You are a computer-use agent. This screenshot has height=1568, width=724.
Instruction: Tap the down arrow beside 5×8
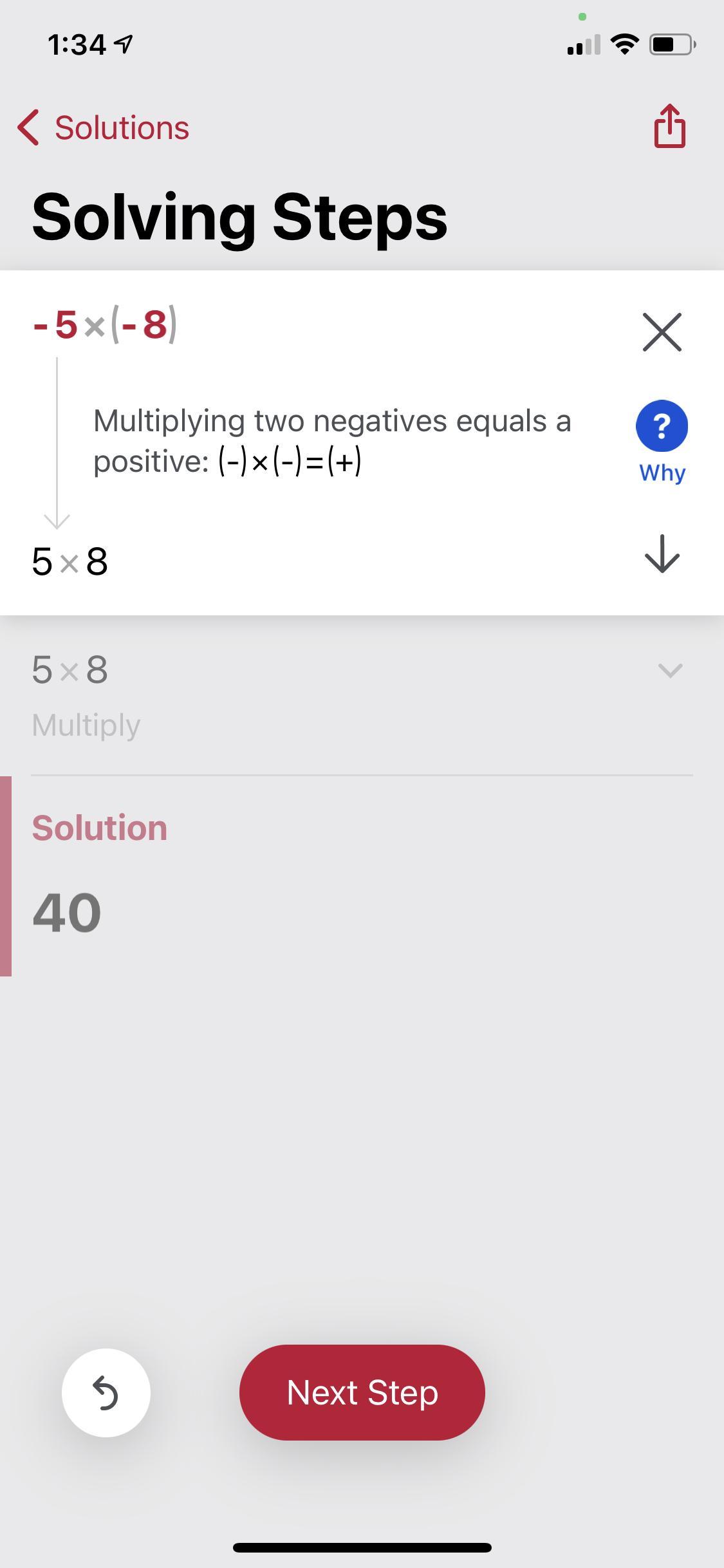662,554
